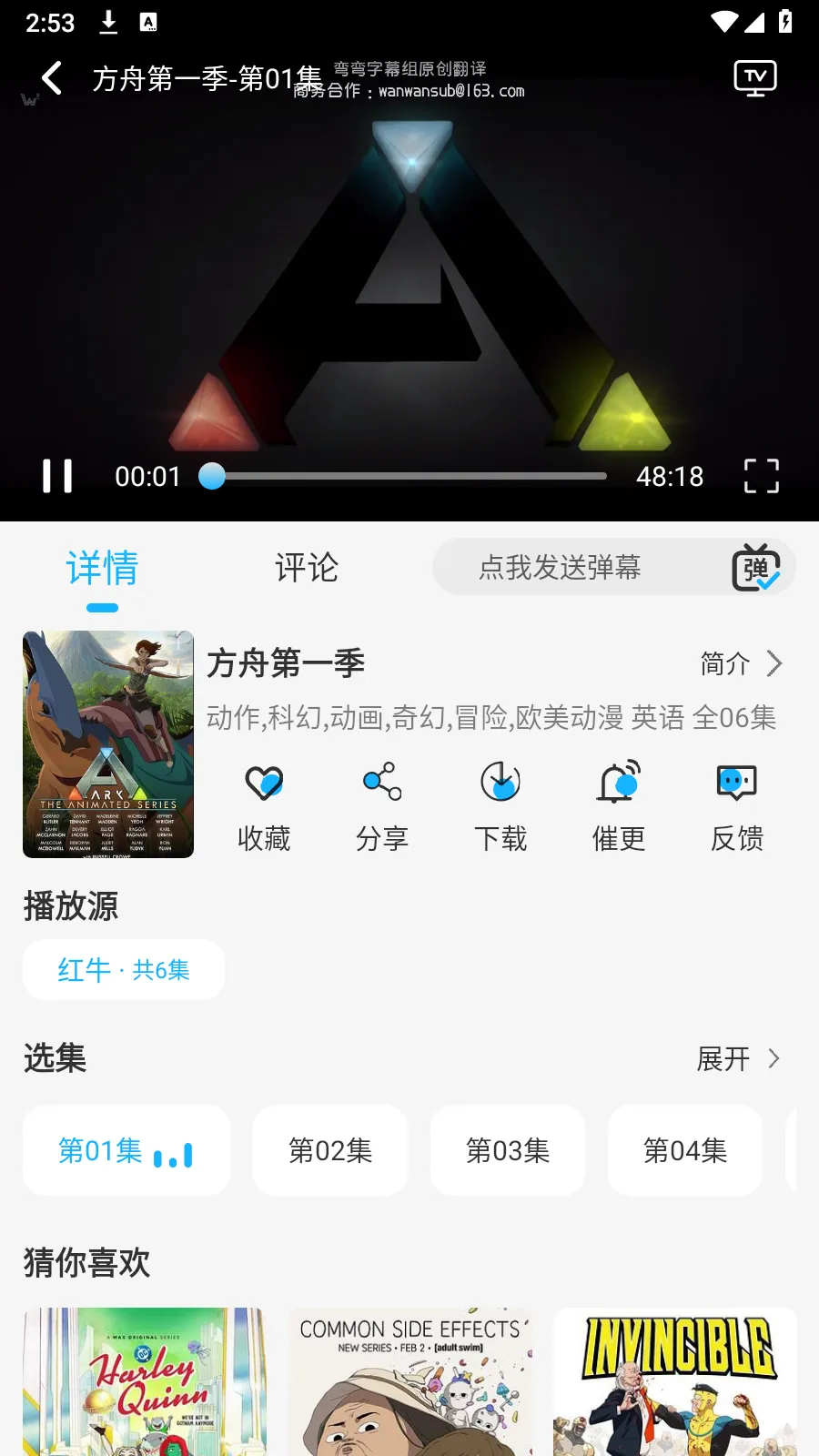Play episode 第04集
This screenshot has width=819, height=1456.
coord(685,1150)
